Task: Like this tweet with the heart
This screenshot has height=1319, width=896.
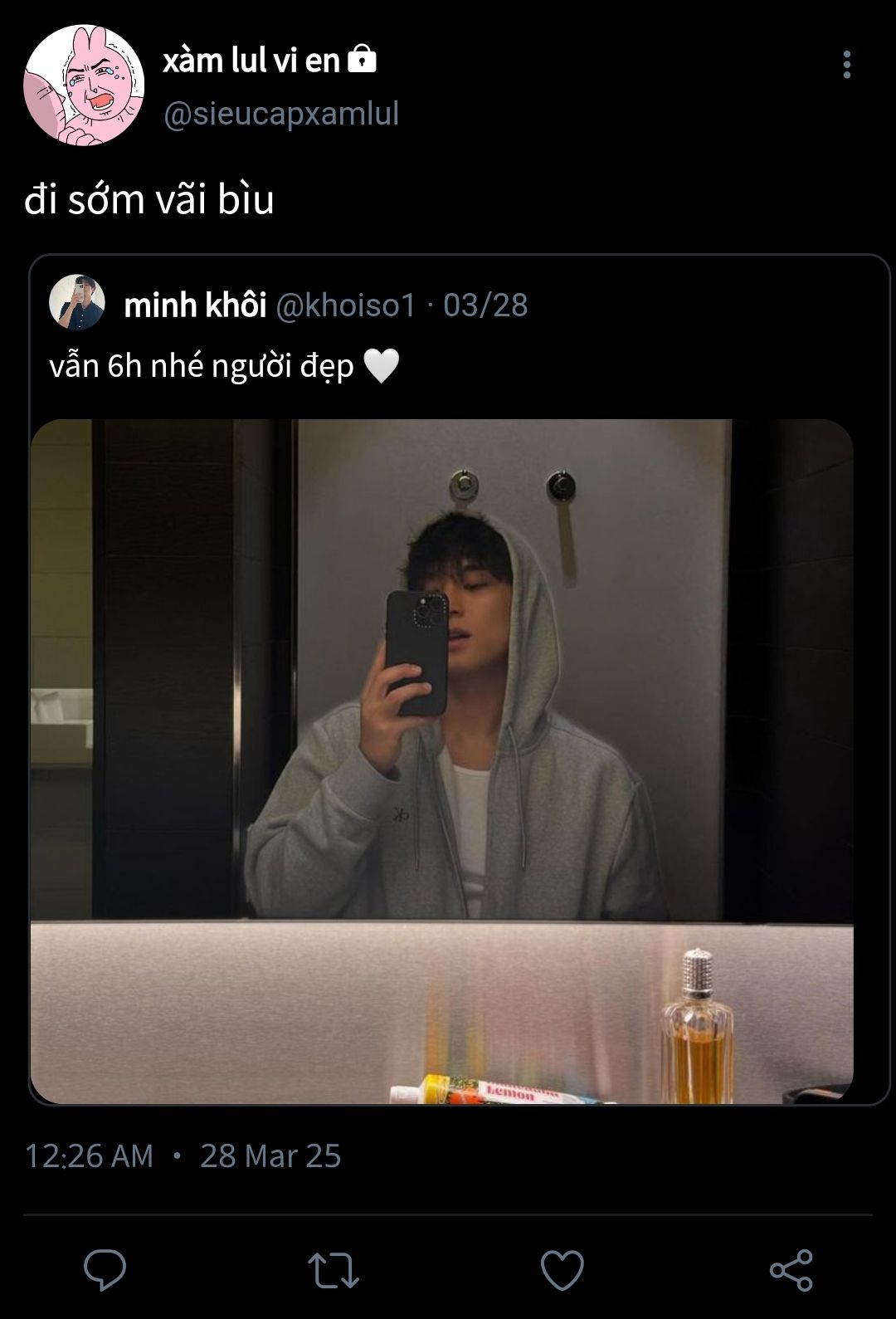Action: pos(562,1269)
